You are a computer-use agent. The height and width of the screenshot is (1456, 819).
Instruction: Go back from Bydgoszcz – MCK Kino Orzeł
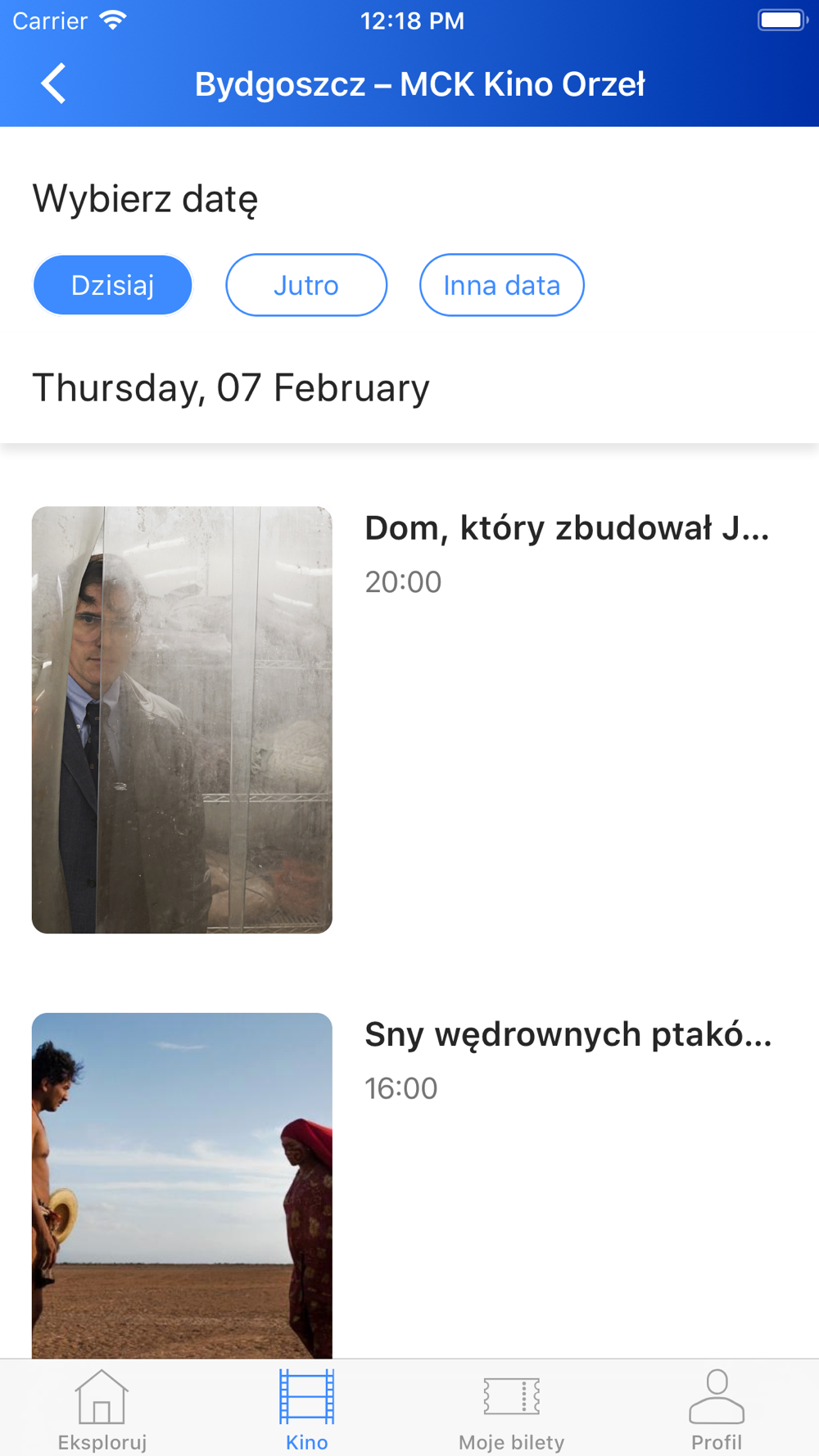(54, 84)
